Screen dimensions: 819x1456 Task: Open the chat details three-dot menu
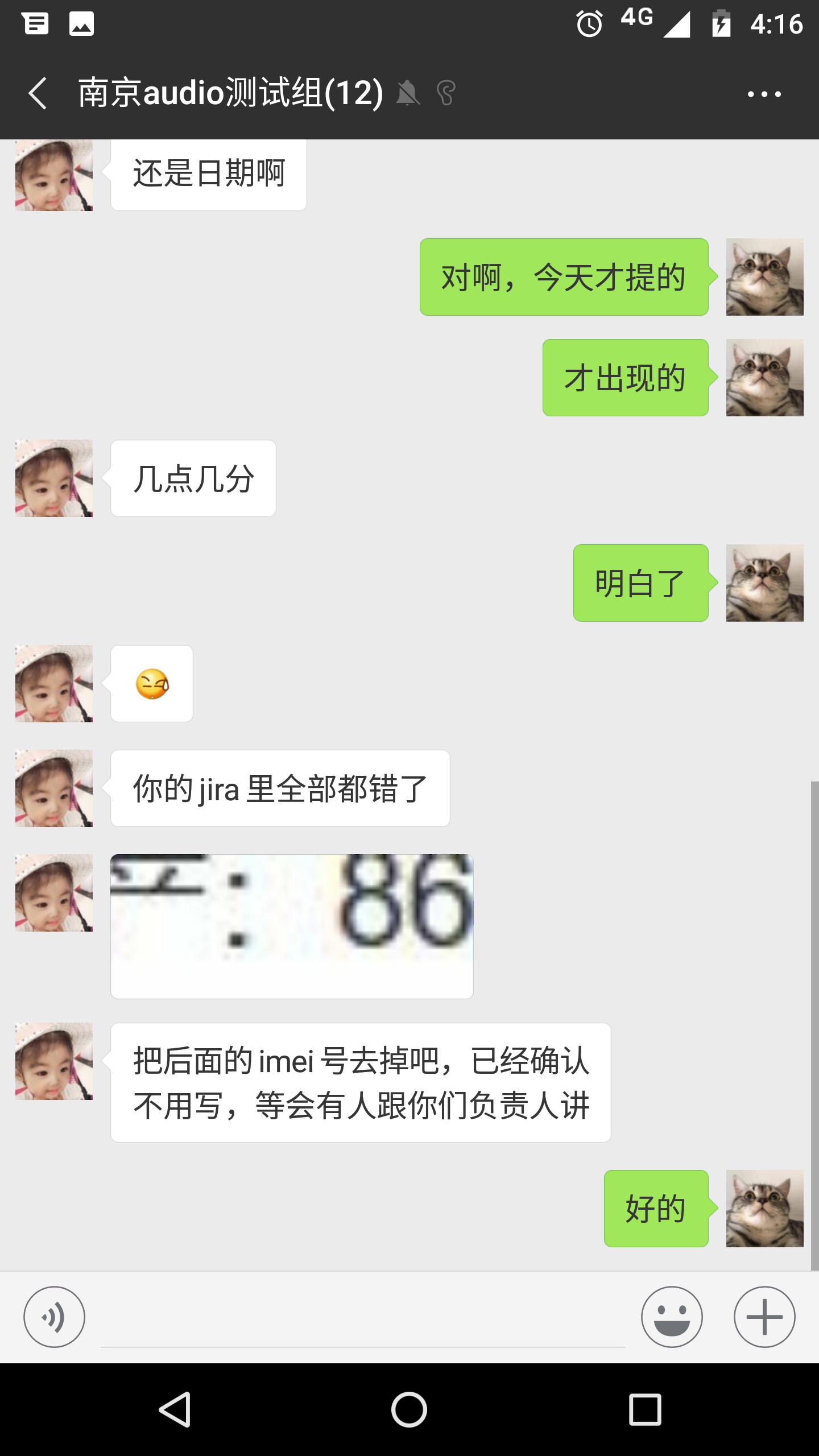pyautogui.click(x=764, y=94)
